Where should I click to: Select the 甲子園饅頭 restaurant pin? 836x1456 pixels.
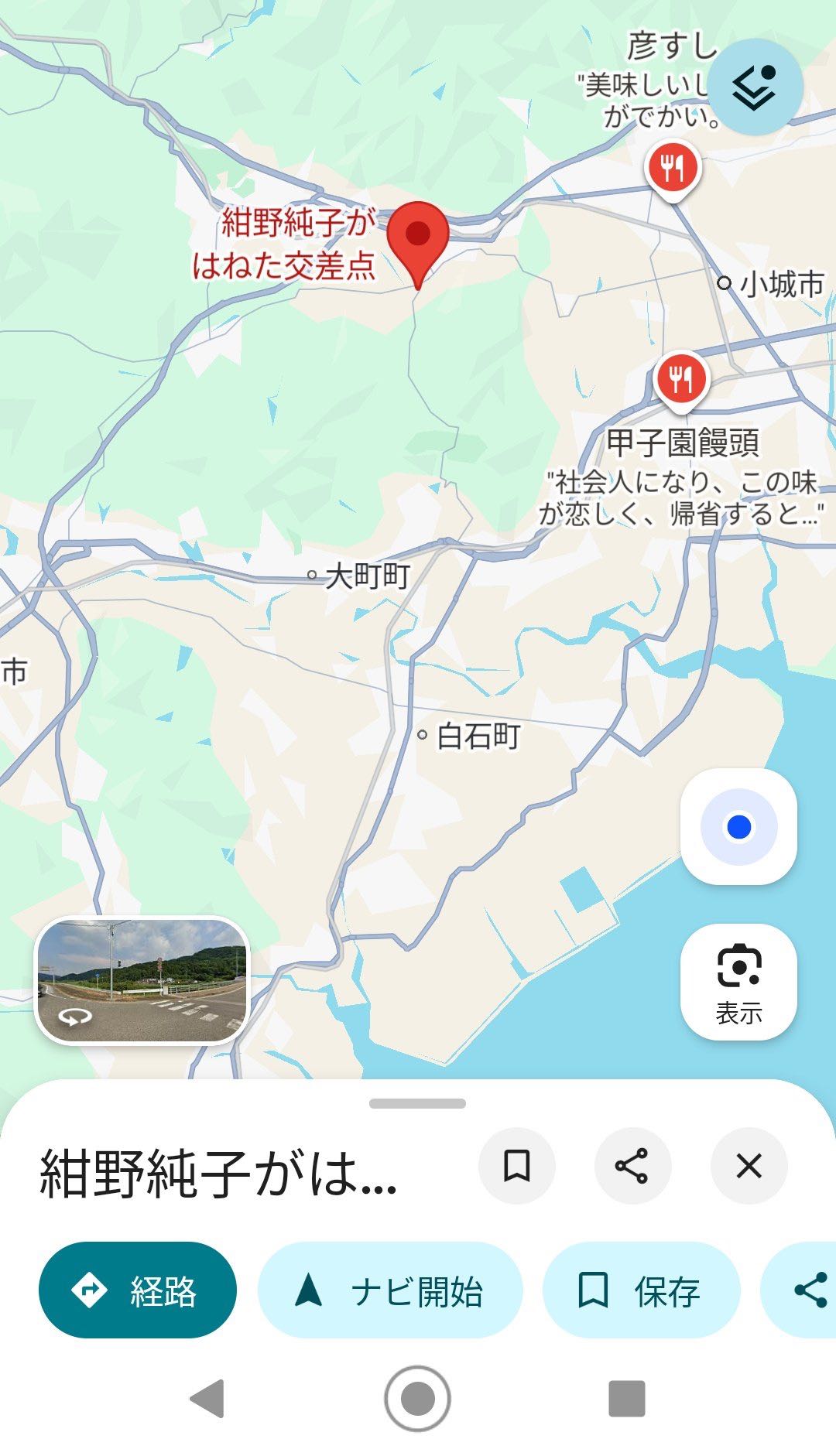680,379
